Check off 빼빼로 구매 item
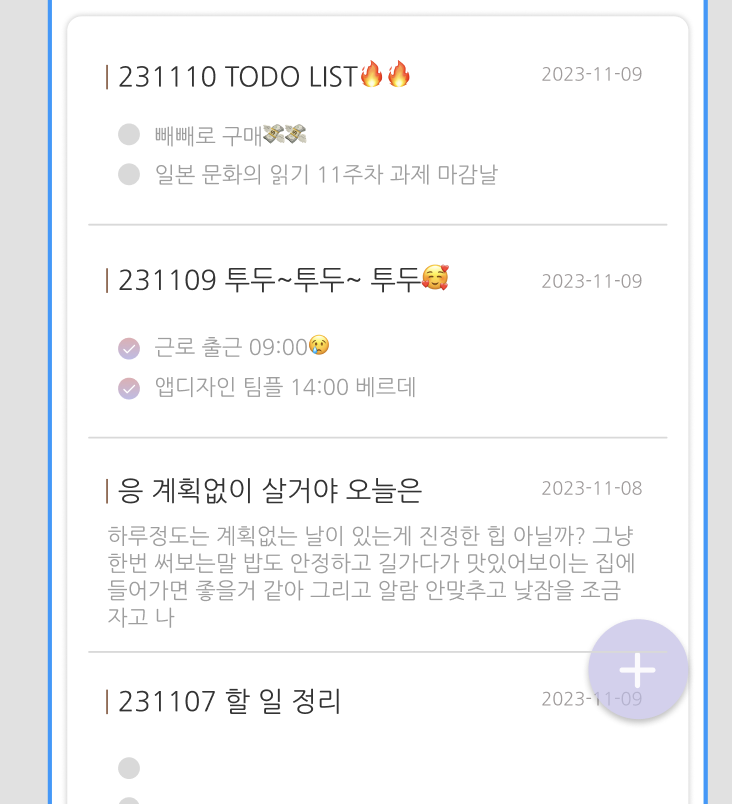Image resolution: width=732 pixels, height=804 pixels. click(128, 134)
